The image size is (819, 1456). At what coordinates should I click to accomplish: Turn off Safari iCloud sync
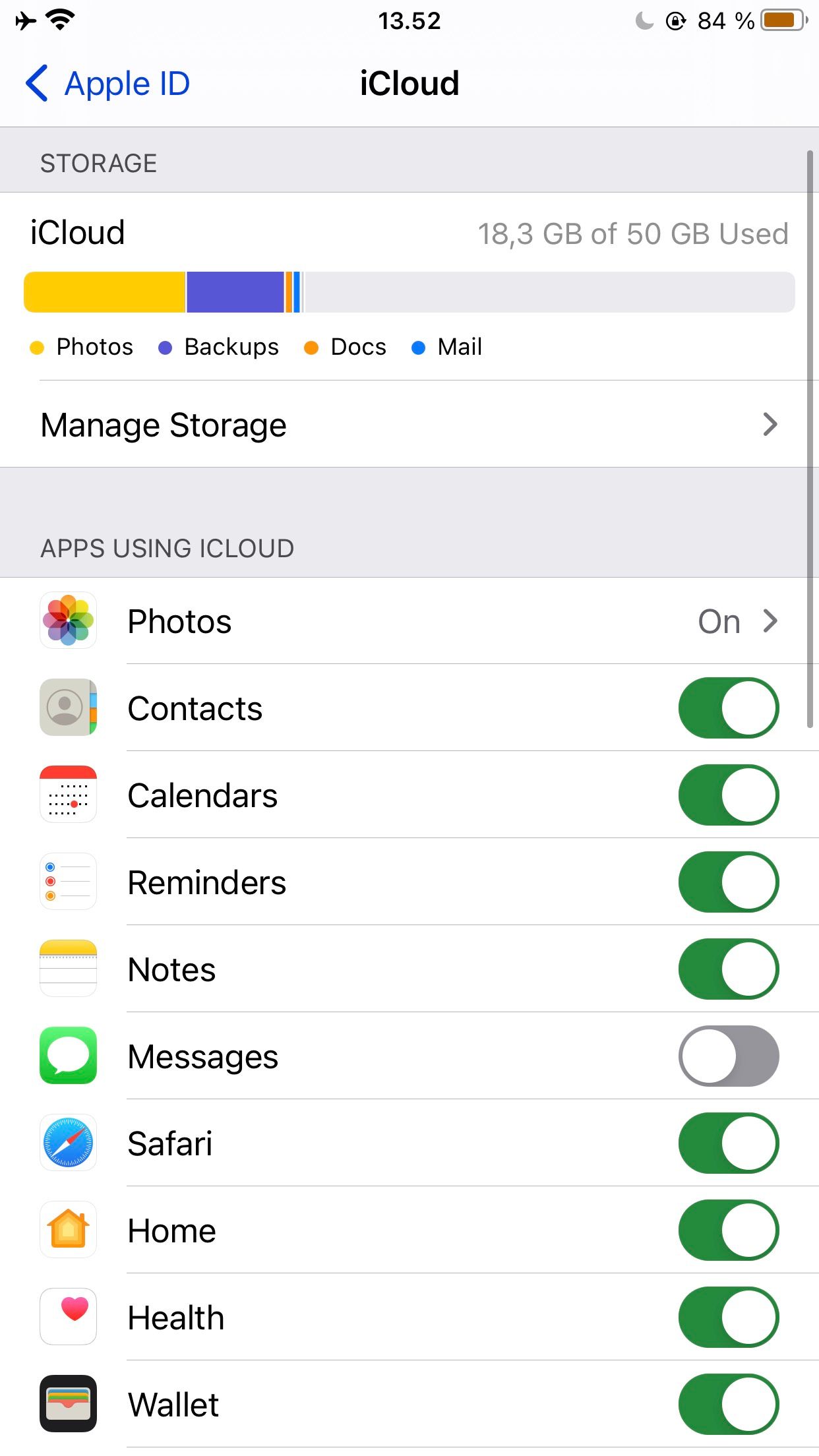coord(728,1143)
